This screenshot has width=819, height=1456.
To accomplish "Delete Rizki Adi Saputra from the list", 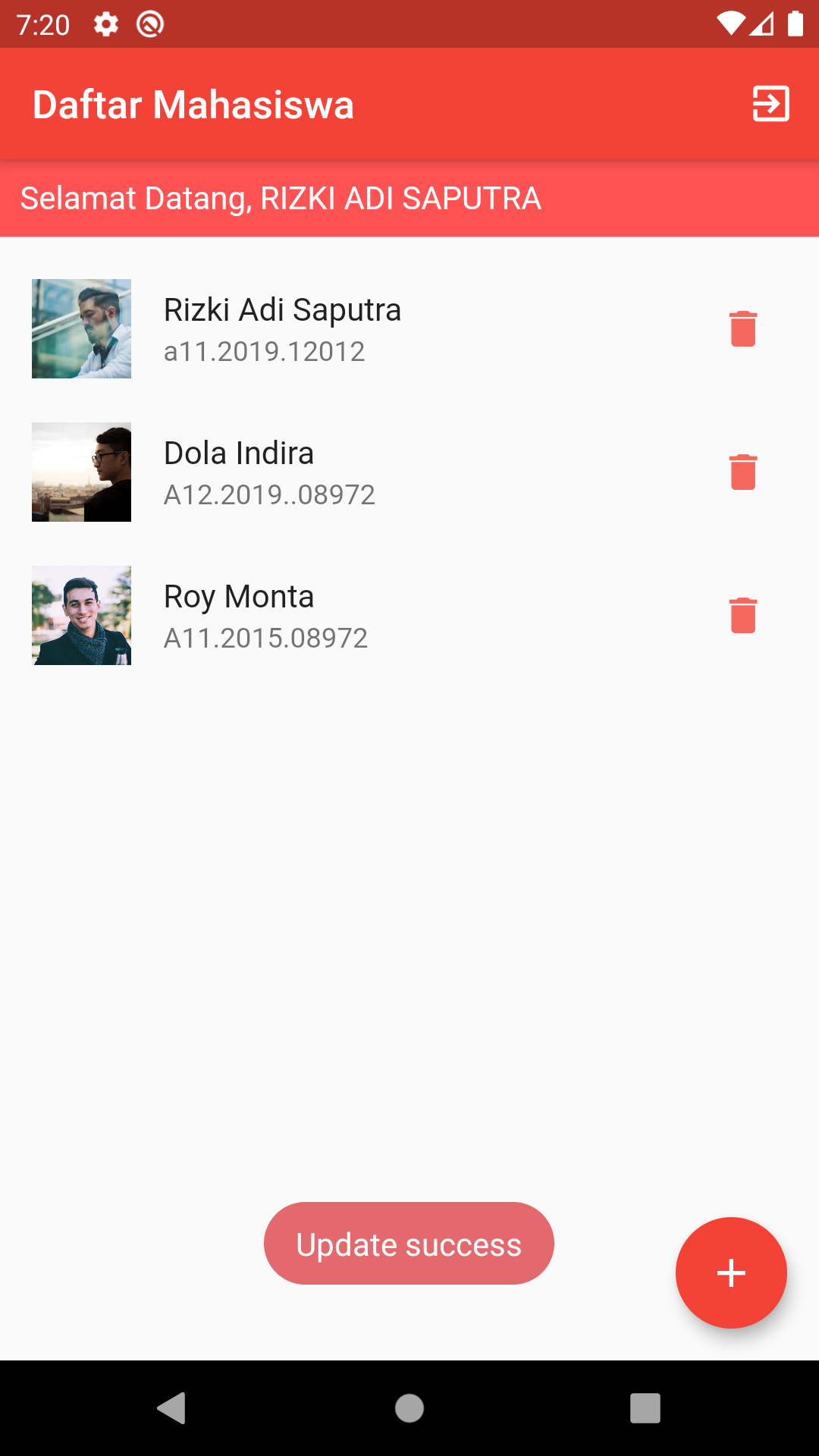I will click(x=743, y=329).
